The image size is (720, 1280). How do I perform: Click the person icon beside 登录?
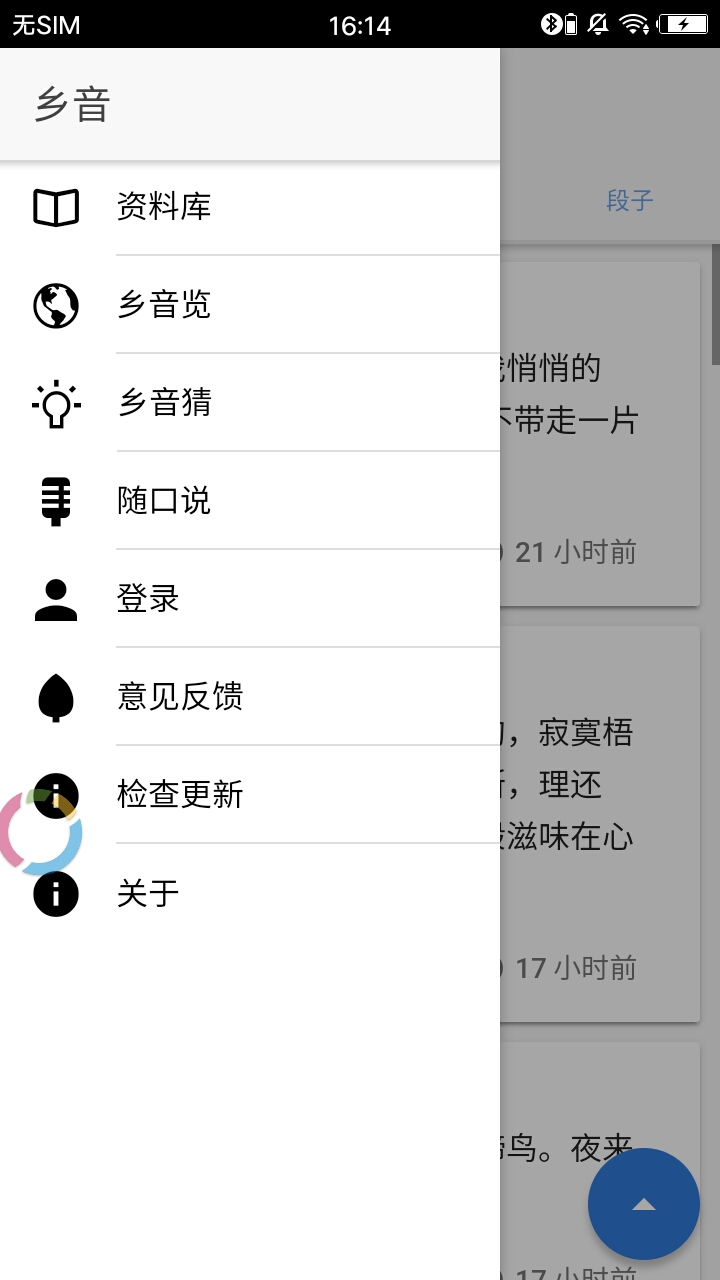(55, 598)
